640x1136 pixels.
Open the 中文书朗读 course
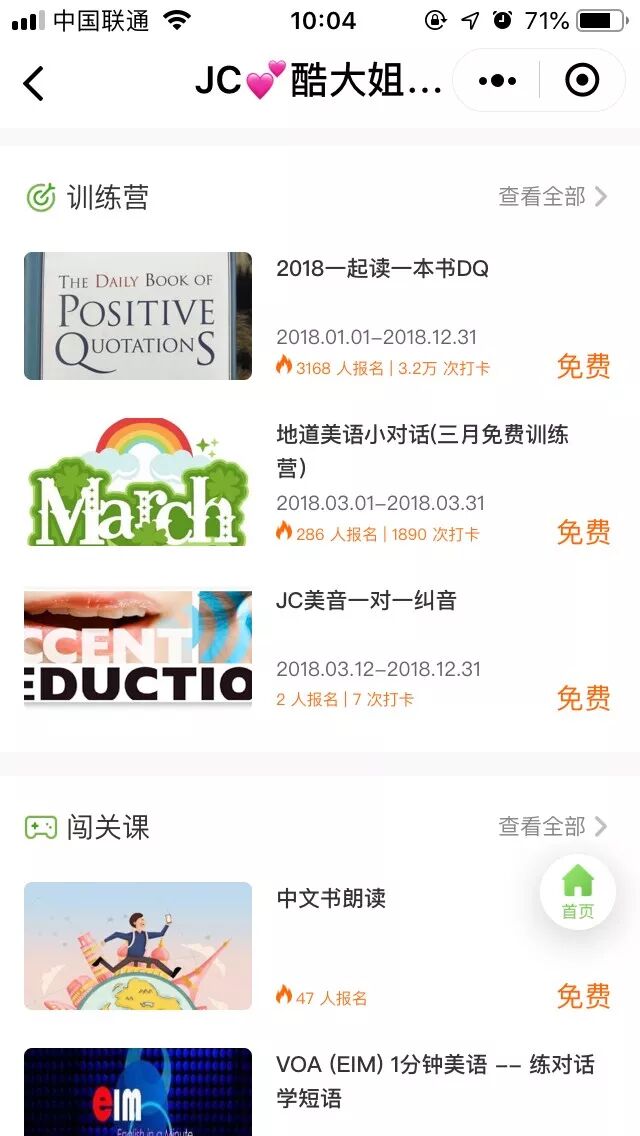(331, 899)
